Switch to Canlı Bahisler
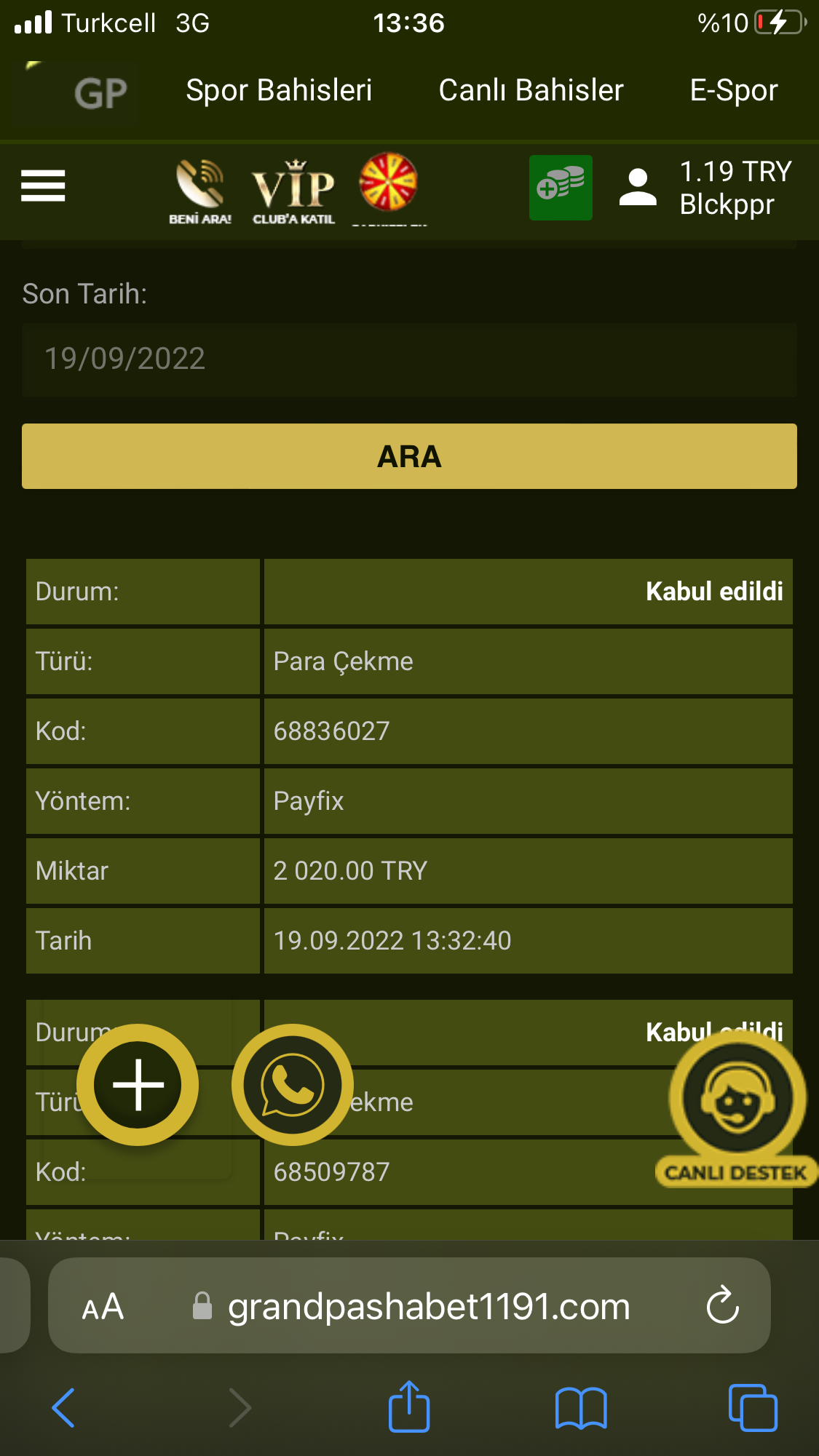The height and width of the screenshot is (1456, 819). click(531, 90)
